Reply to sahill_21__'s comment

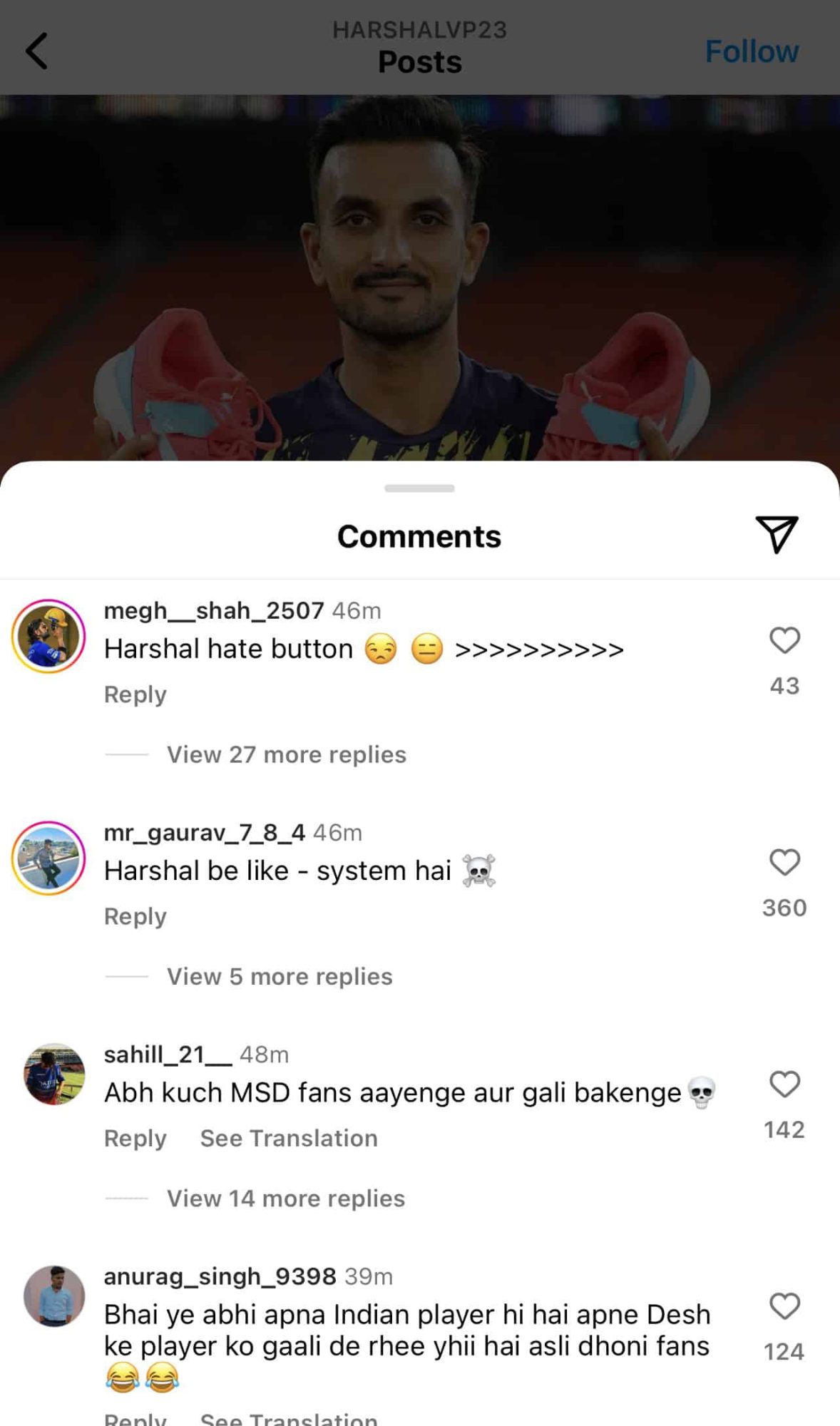pos(135,1138)
